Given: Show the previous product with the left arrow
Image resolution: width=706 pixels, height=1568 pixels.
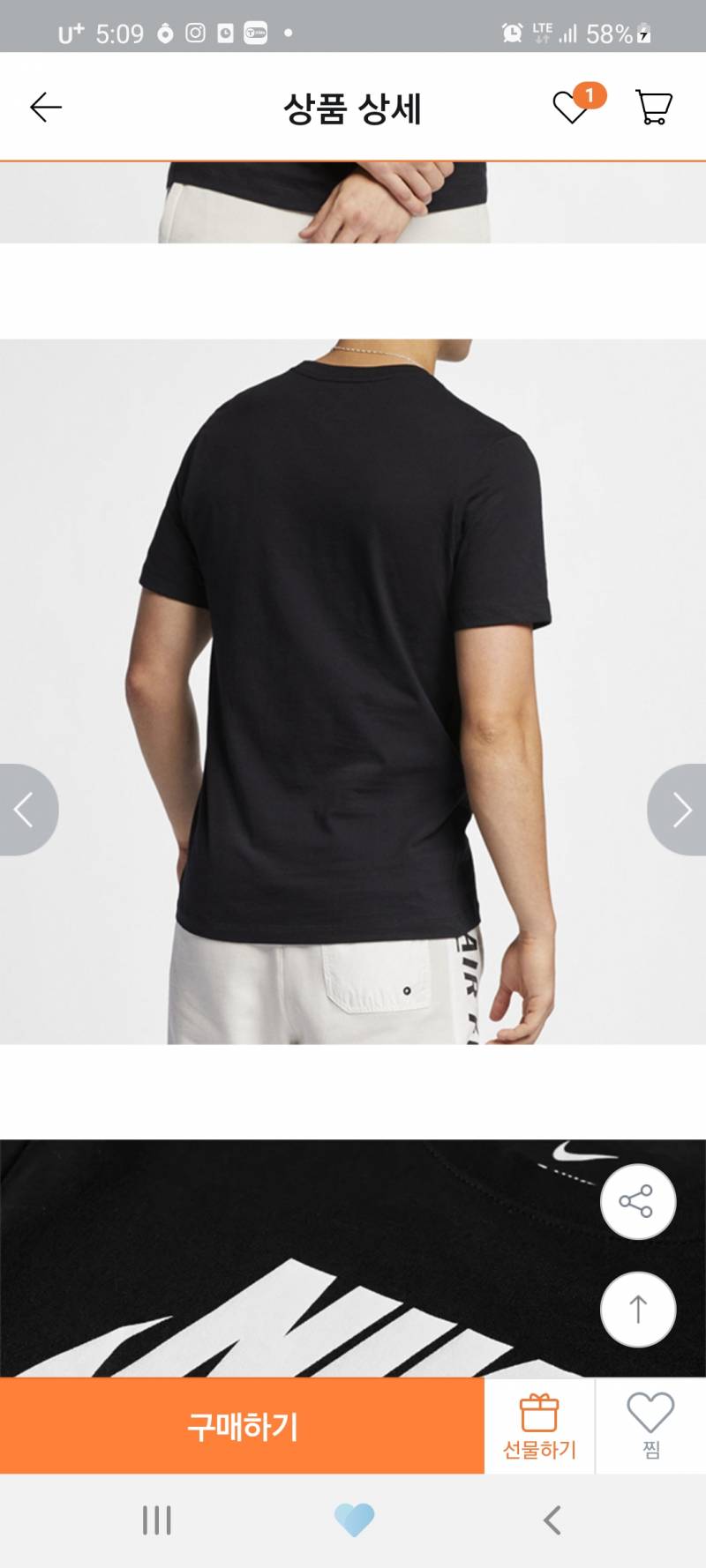Looking at the screenshot, I should click(x=25, y=810).
